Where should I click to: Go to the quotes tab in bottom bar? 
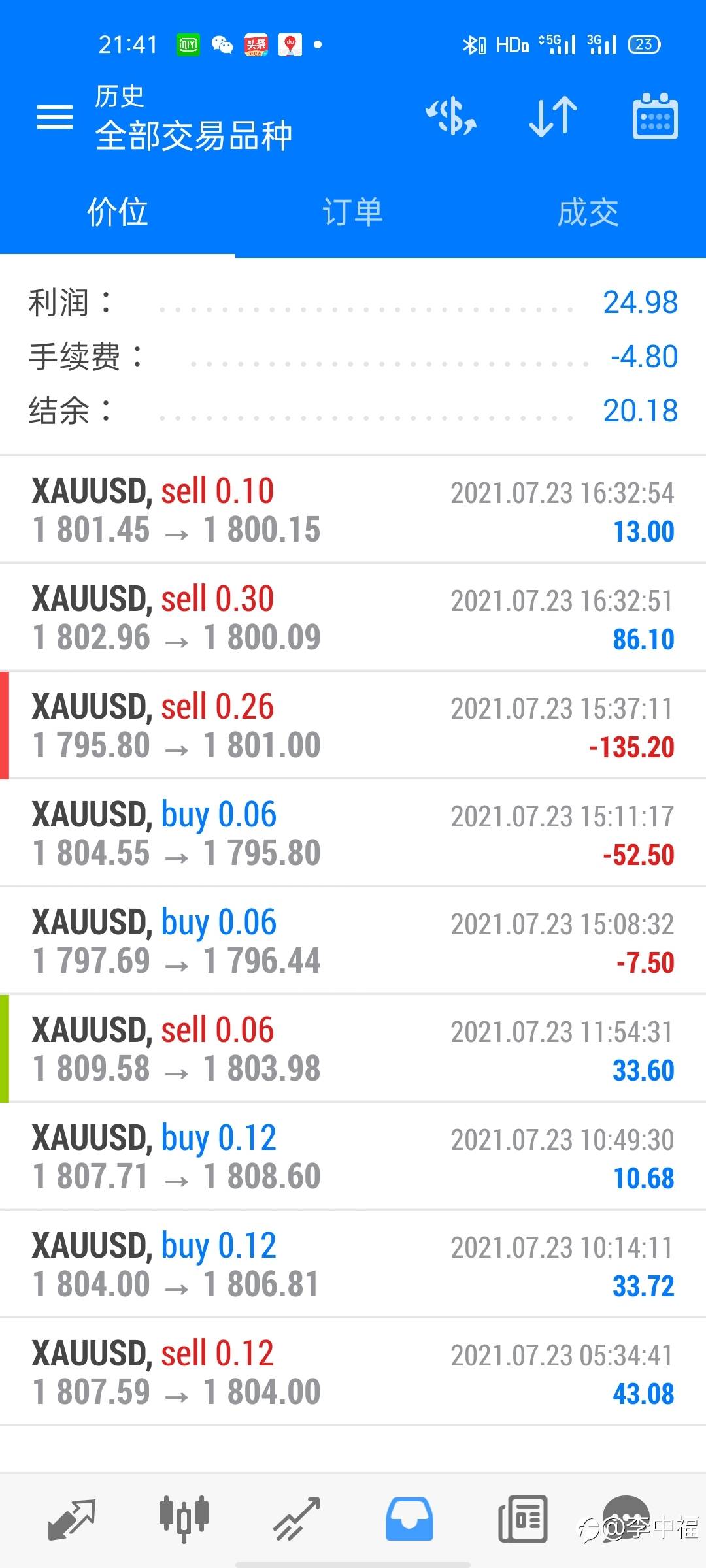click(x=71, y=1519)
